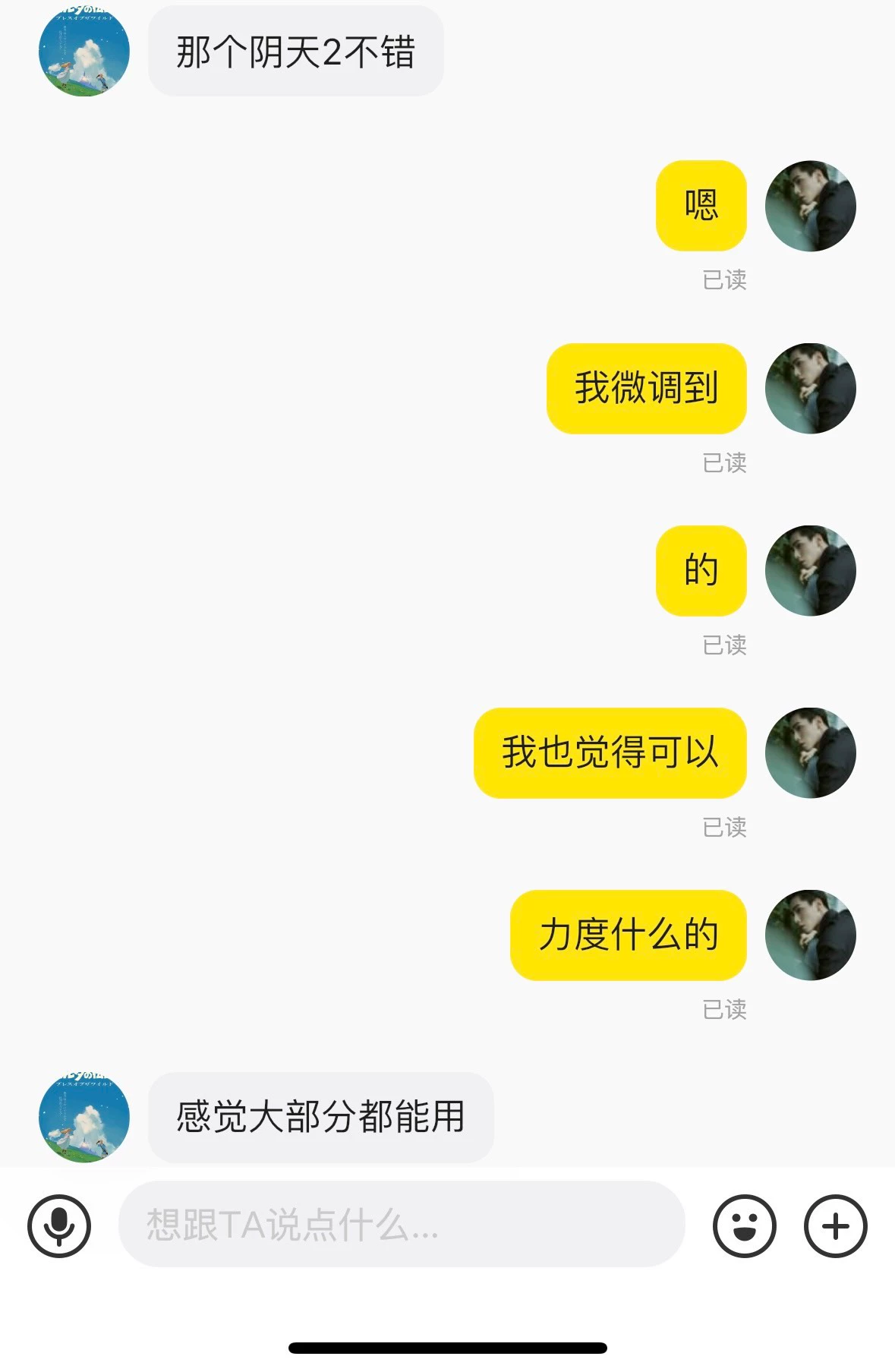Open the plus attachment menu
This screenshot has width=895, height=1372.
835,1225
